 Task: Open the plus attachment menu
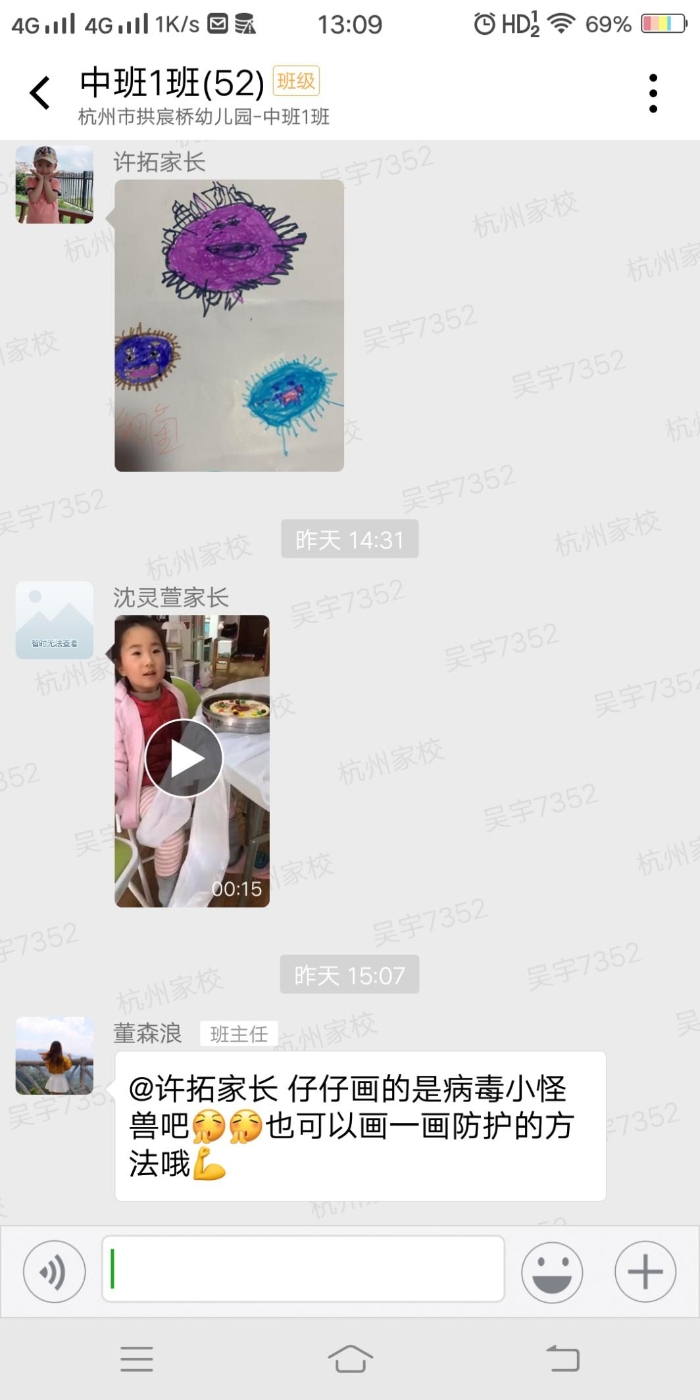pos(645,1271)
